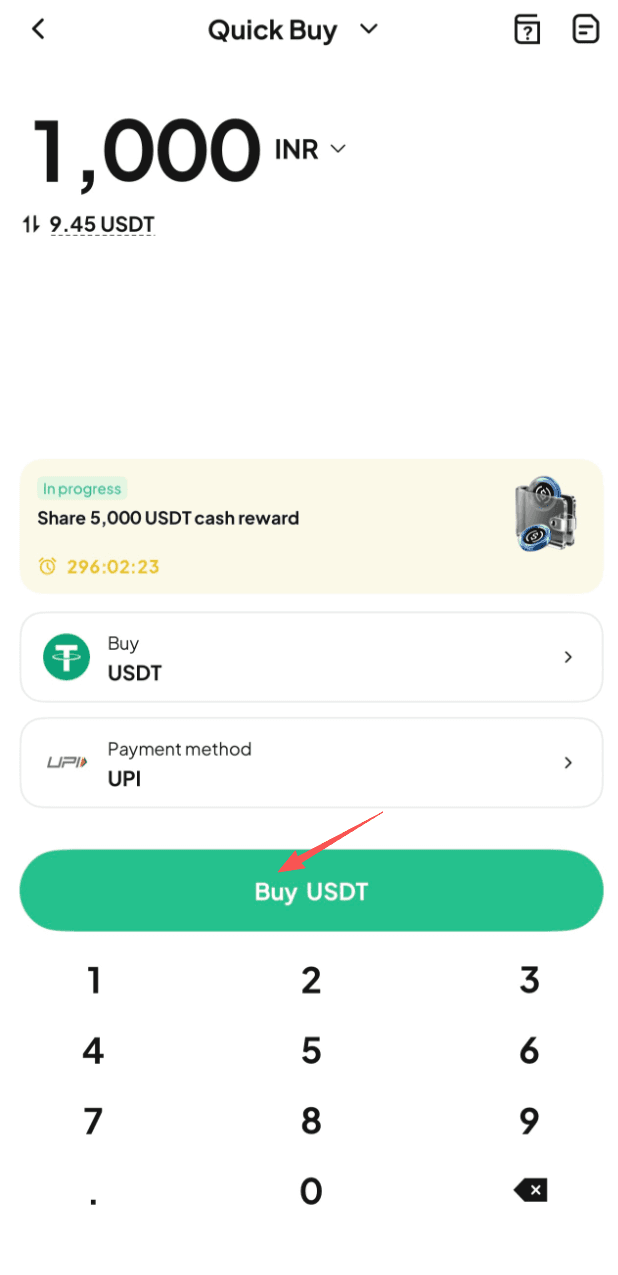Change the INR currency selector

(x=310, y=150)
